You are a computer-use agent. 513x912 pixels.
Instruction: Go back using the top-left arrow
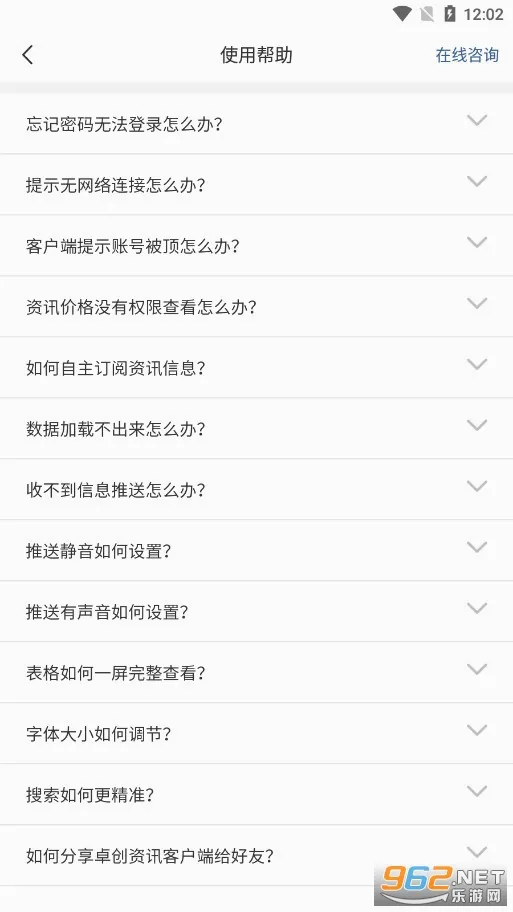point(27,55)
